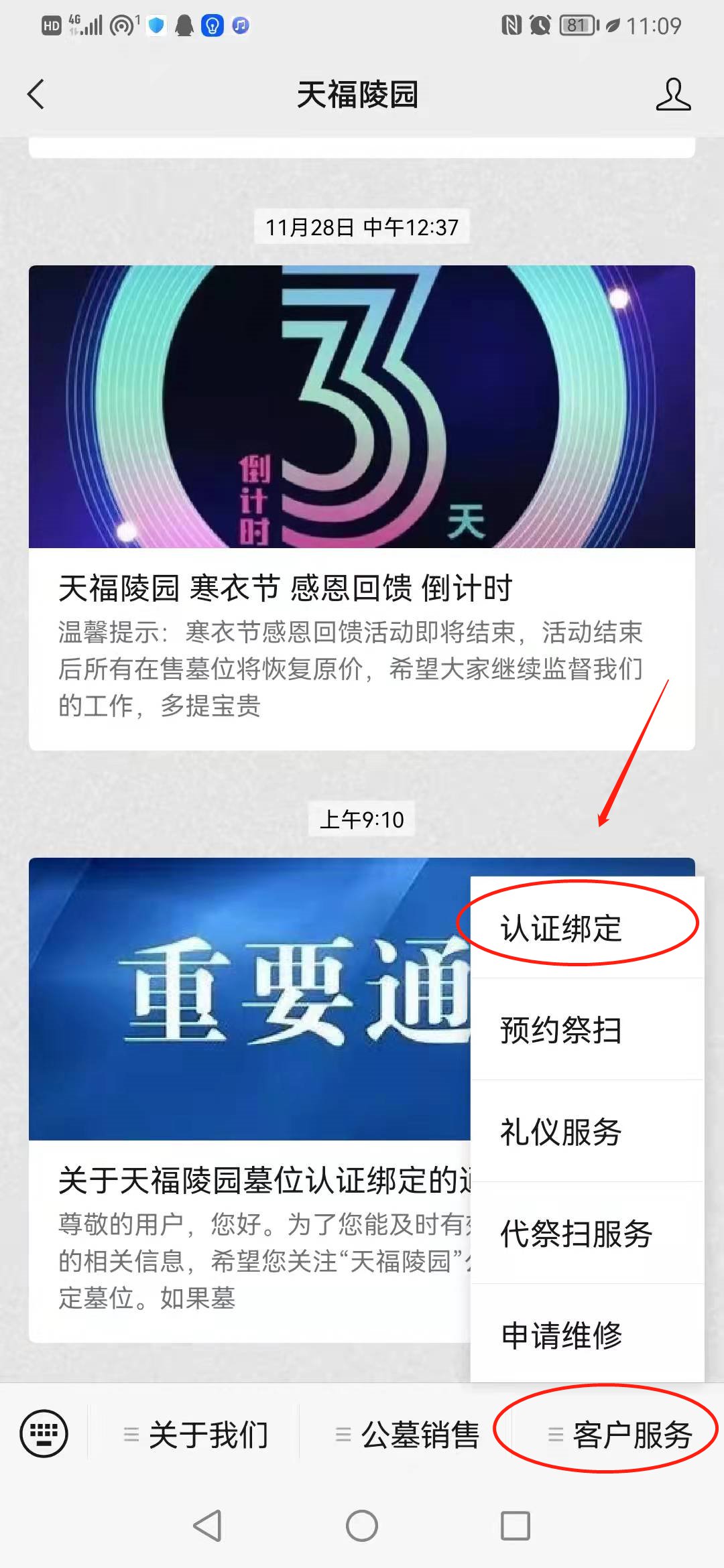
Task: Open the 寒衣节 感恩回馈 倒计时 article
Action: point(361,507)
